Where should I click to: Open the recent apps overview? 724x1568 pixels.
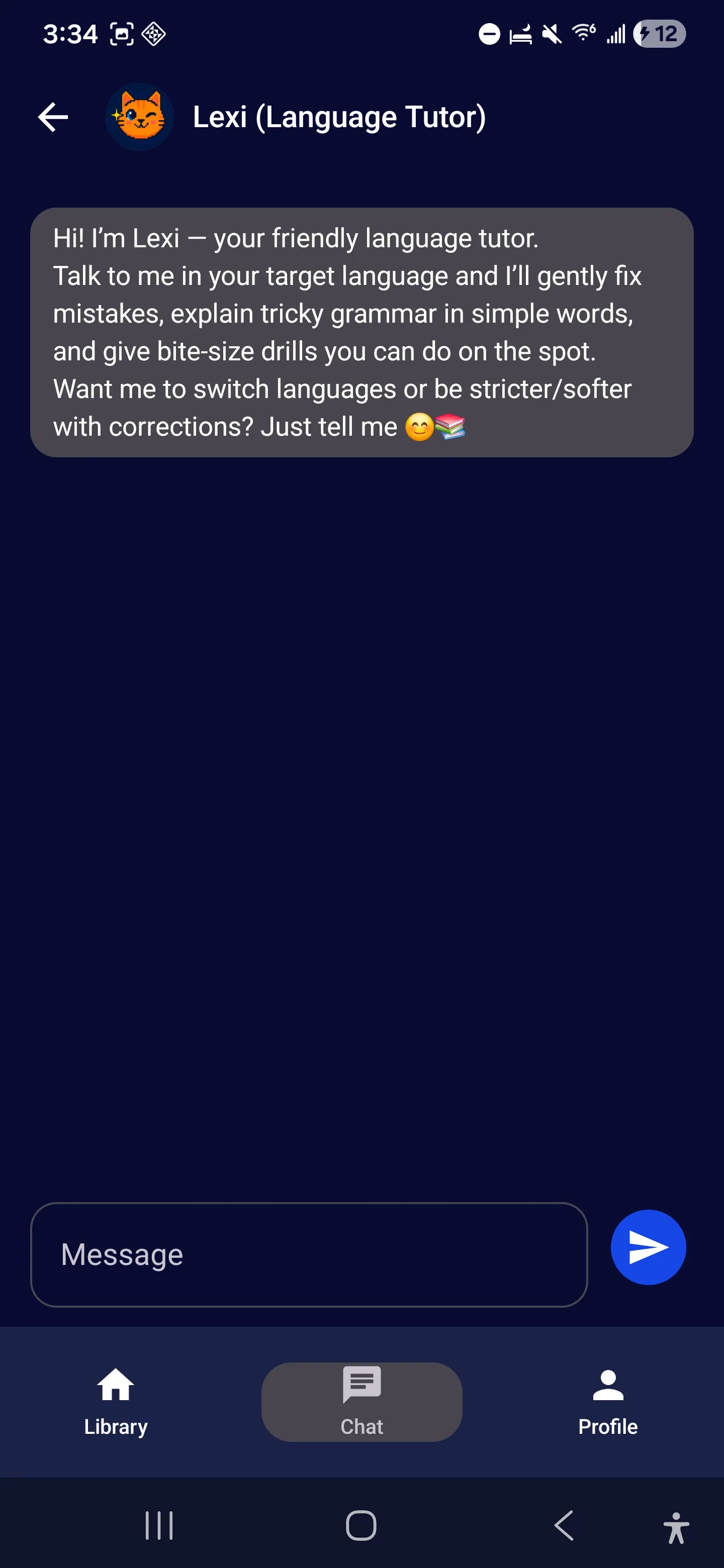click(x=159, y=1525)
